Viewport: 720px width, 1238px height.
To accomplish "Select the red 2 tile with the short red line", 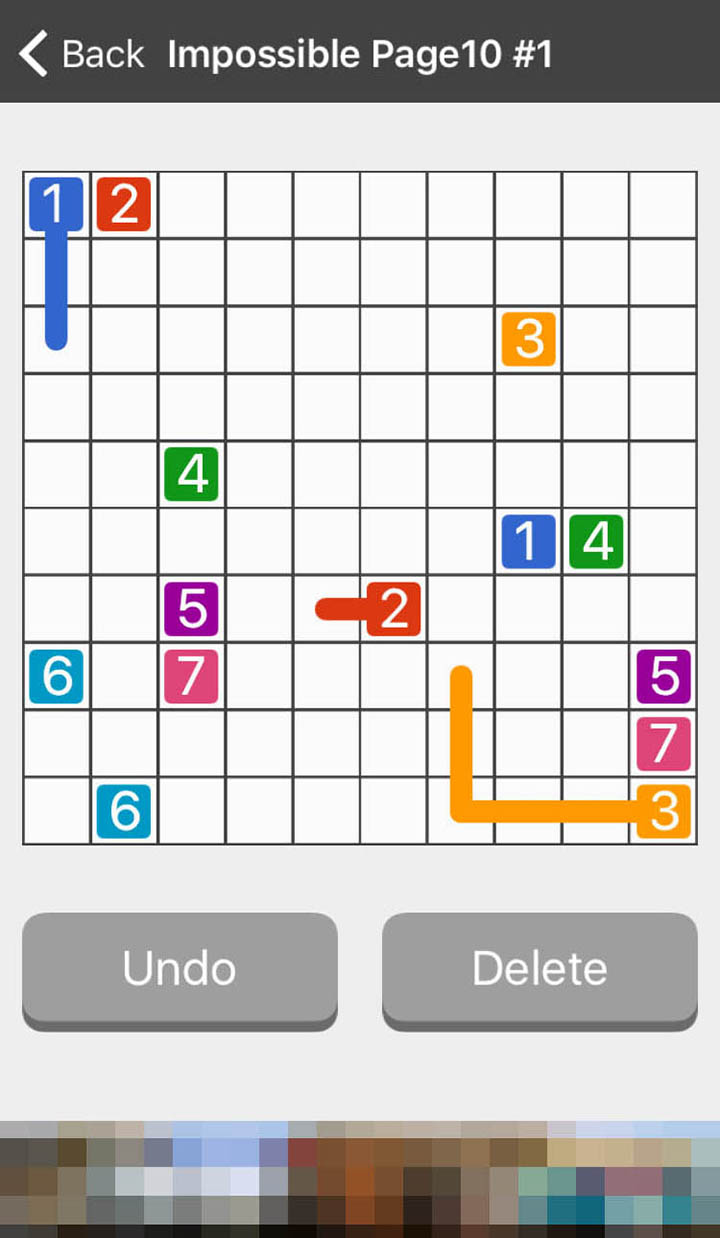I will [x=394, y=609].
